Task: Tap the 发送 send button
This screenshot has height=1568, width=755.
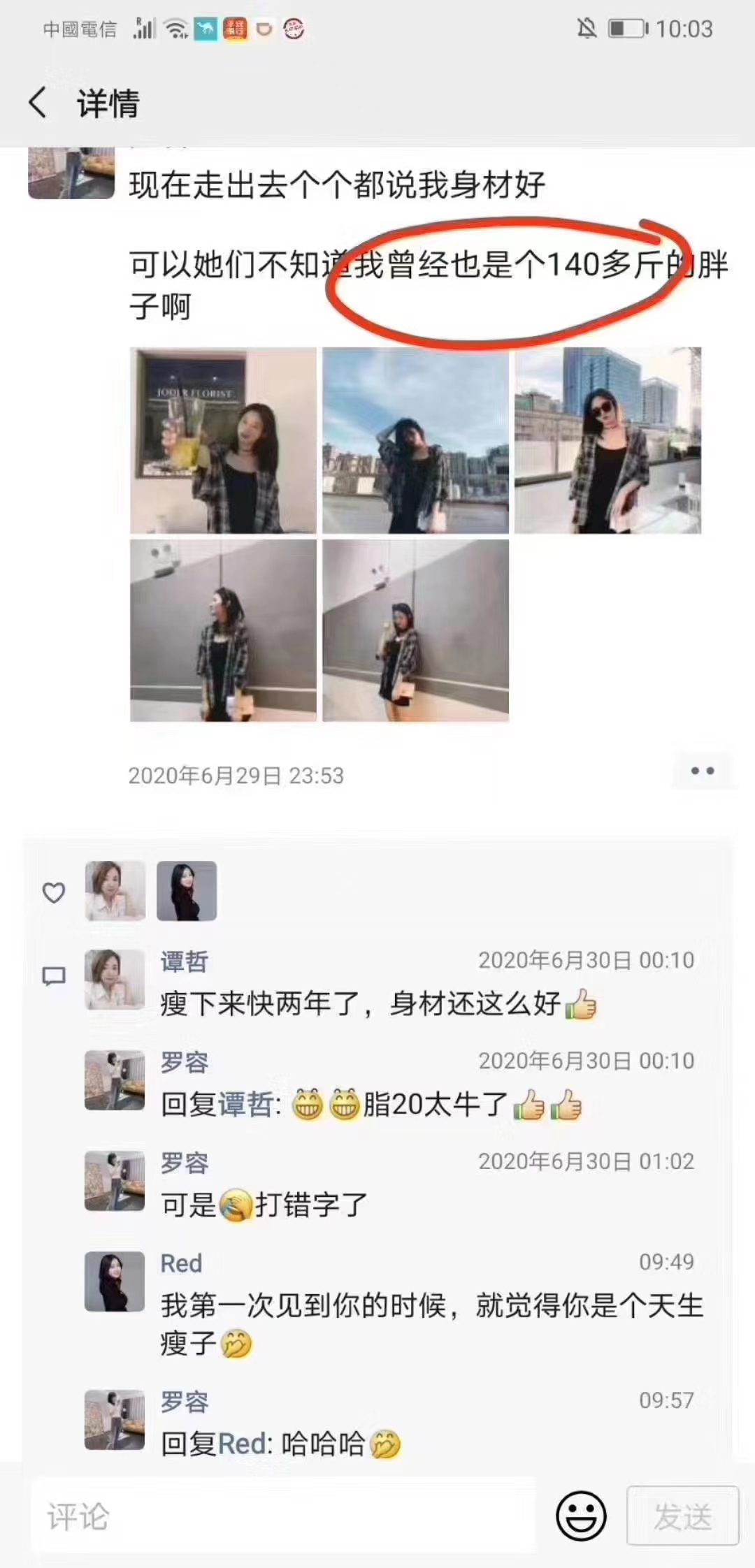Action: pyautogui.click(x=683, y=1516)
